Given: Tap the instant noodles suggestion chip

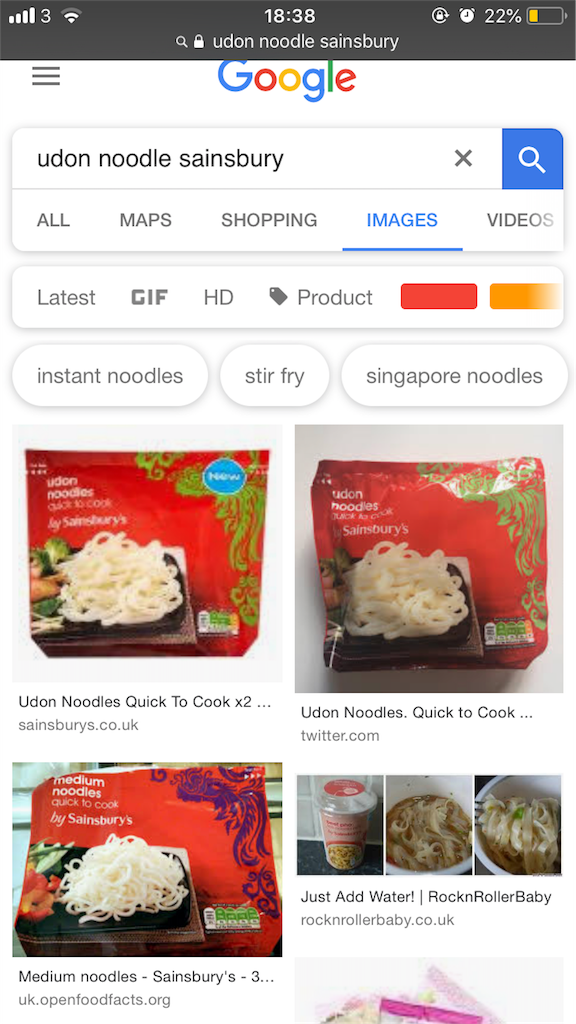Looking at the screenshot, I should (110, 376).
